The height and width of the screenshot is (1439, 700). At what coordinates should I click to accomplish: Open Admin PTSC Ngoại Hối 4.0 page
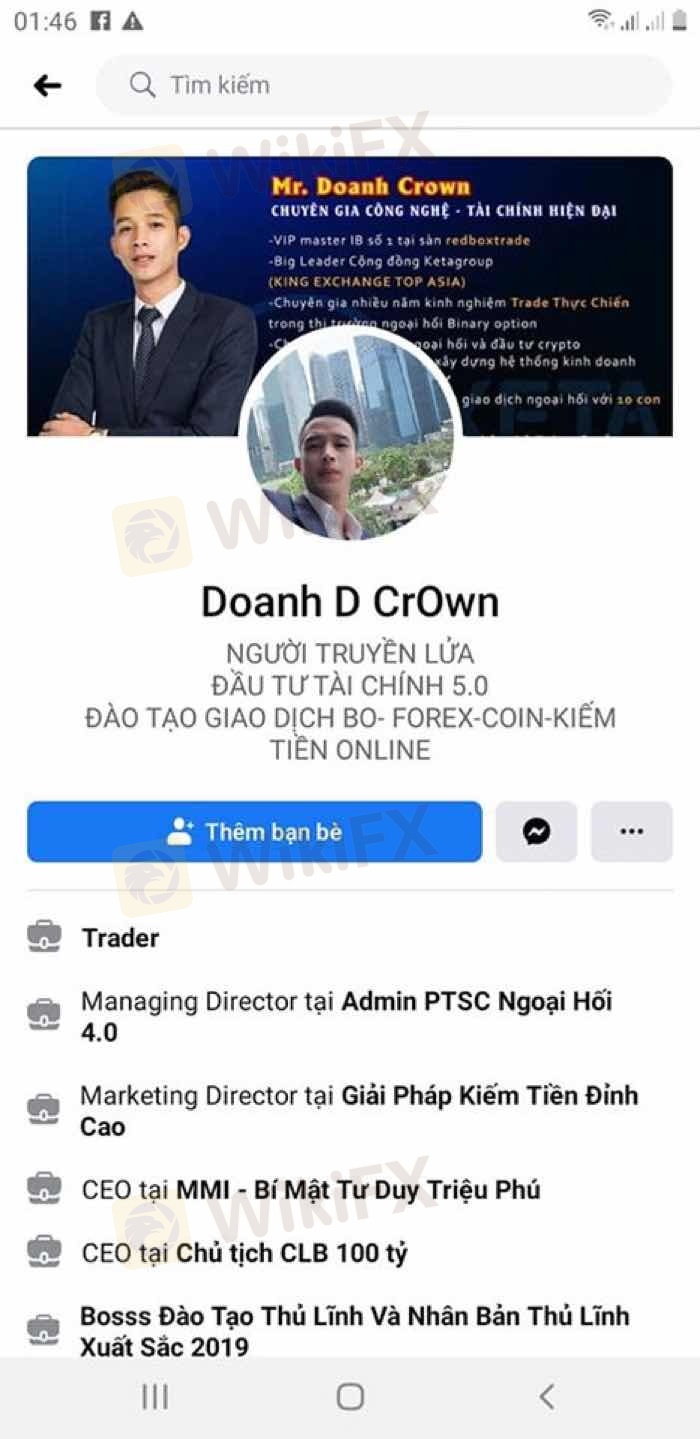coord(476,1002)
